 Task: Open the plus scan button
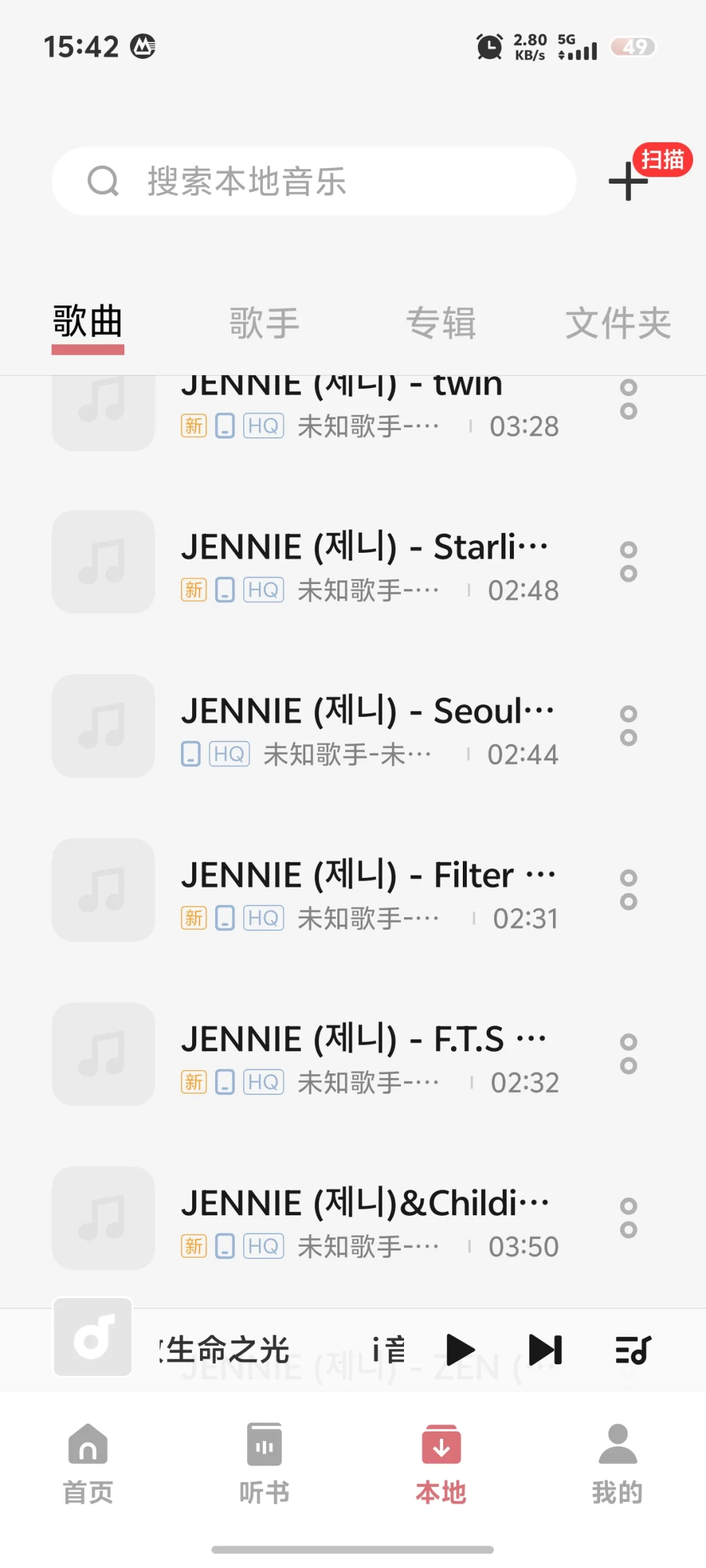[x=629, y=181]
